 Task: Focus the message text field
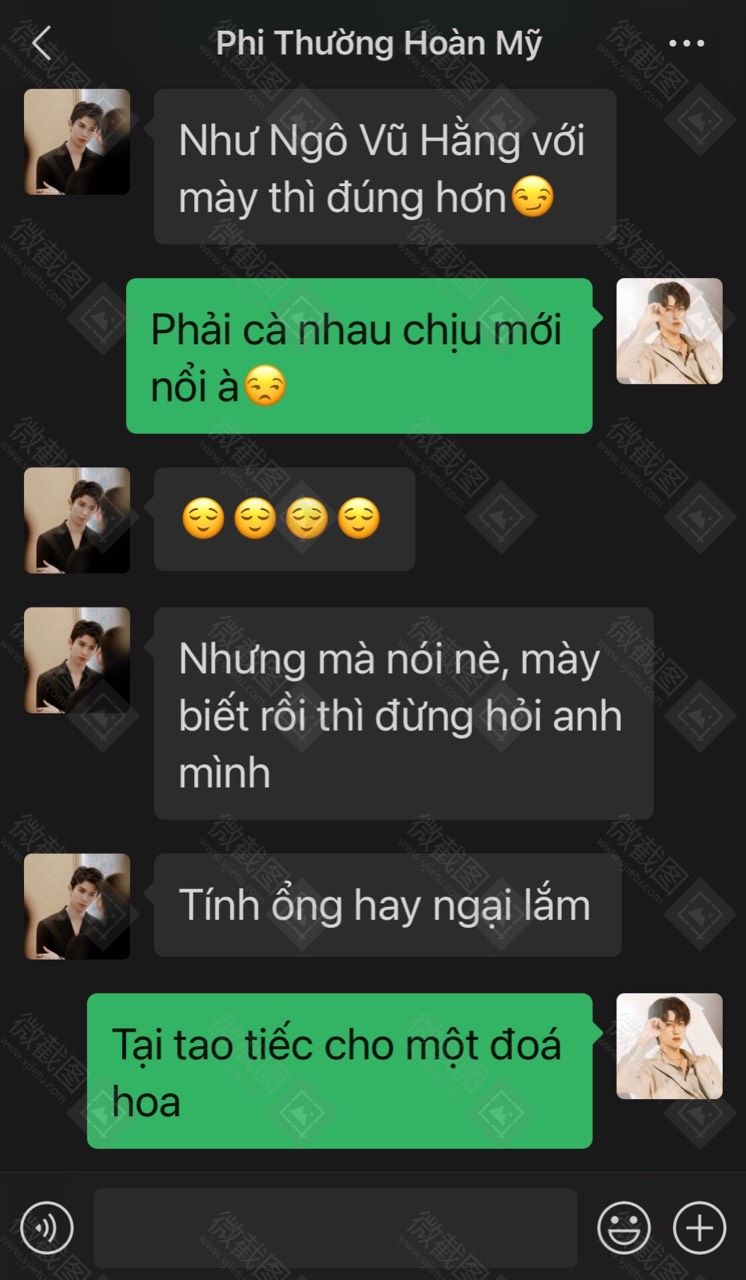(x=335, y=1227)
